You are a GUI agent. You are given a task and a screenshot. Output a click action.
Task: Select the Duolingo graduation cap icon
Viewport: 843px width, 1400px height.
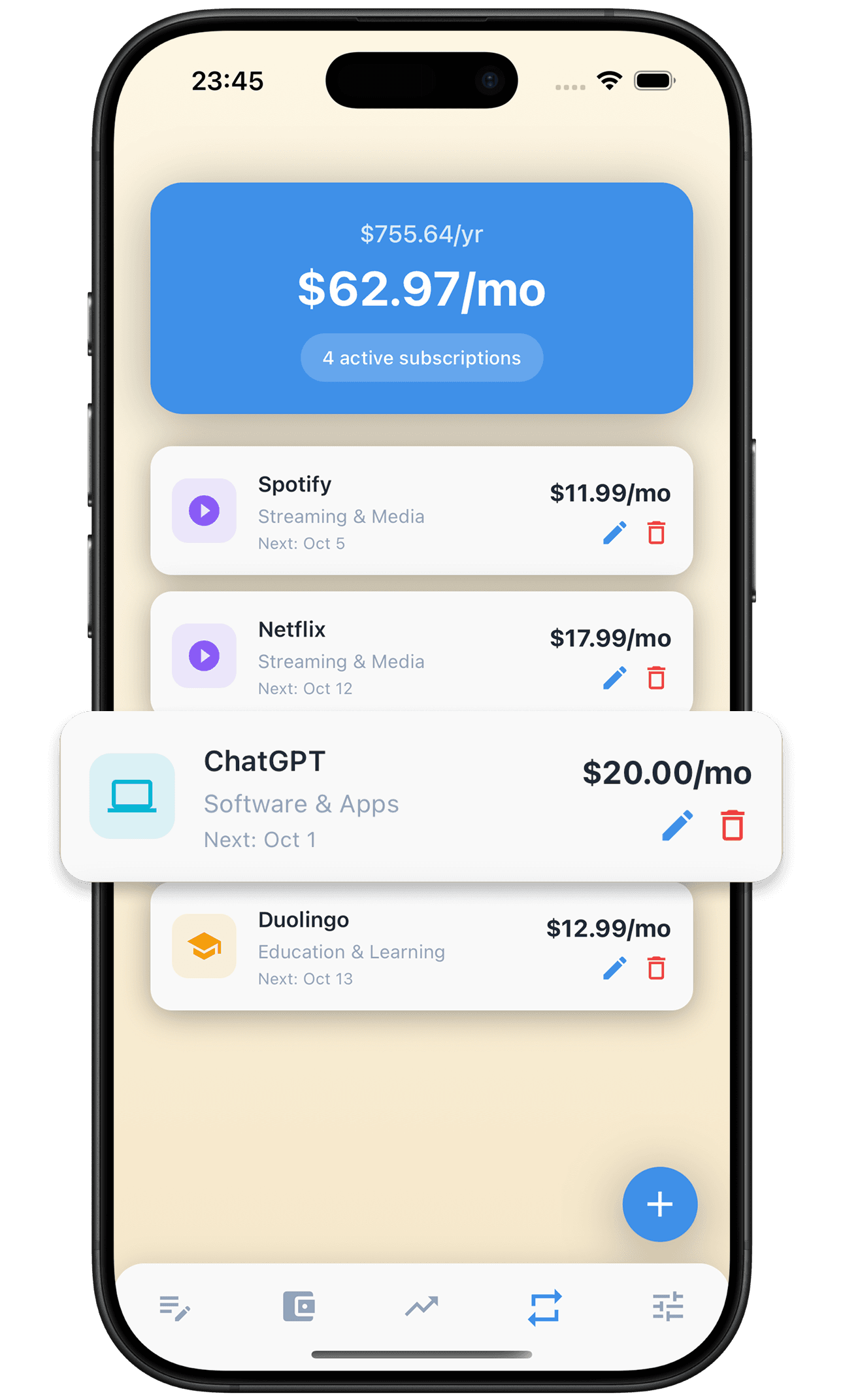coord(204,946)
